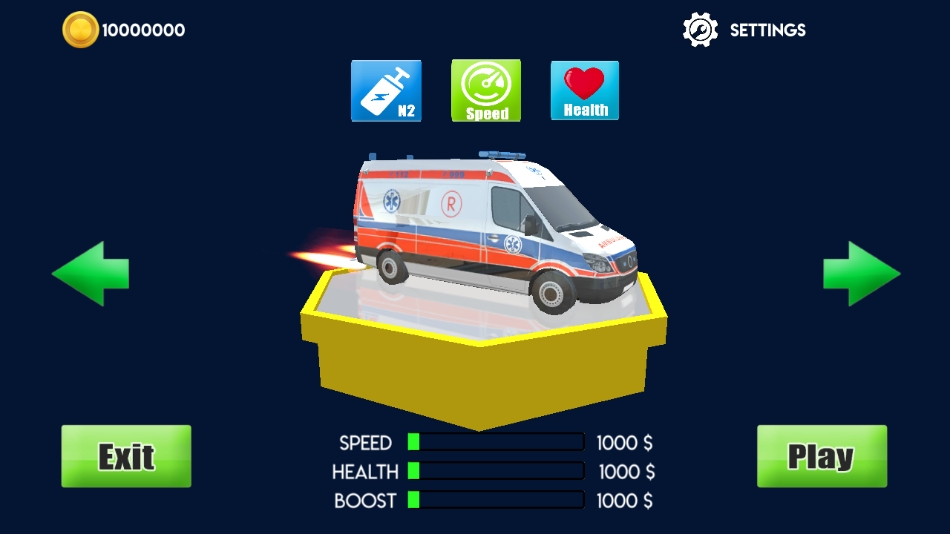Screen dimensions: 950x534
Task: Show the next vehicle with the right arrow
Action: (861, 273)
